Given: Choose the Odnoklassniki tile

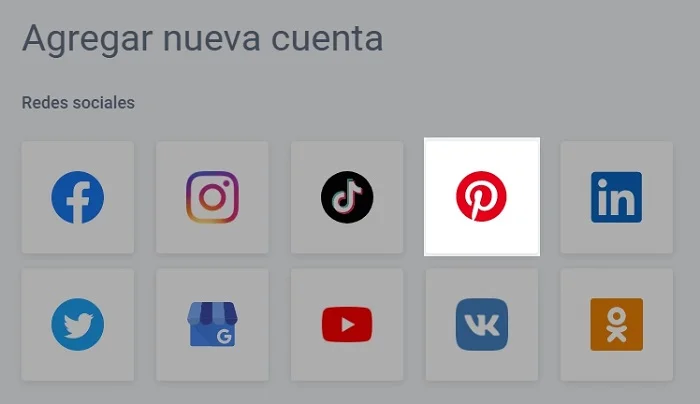Looking at the screenshot, I should click(616, 325).
